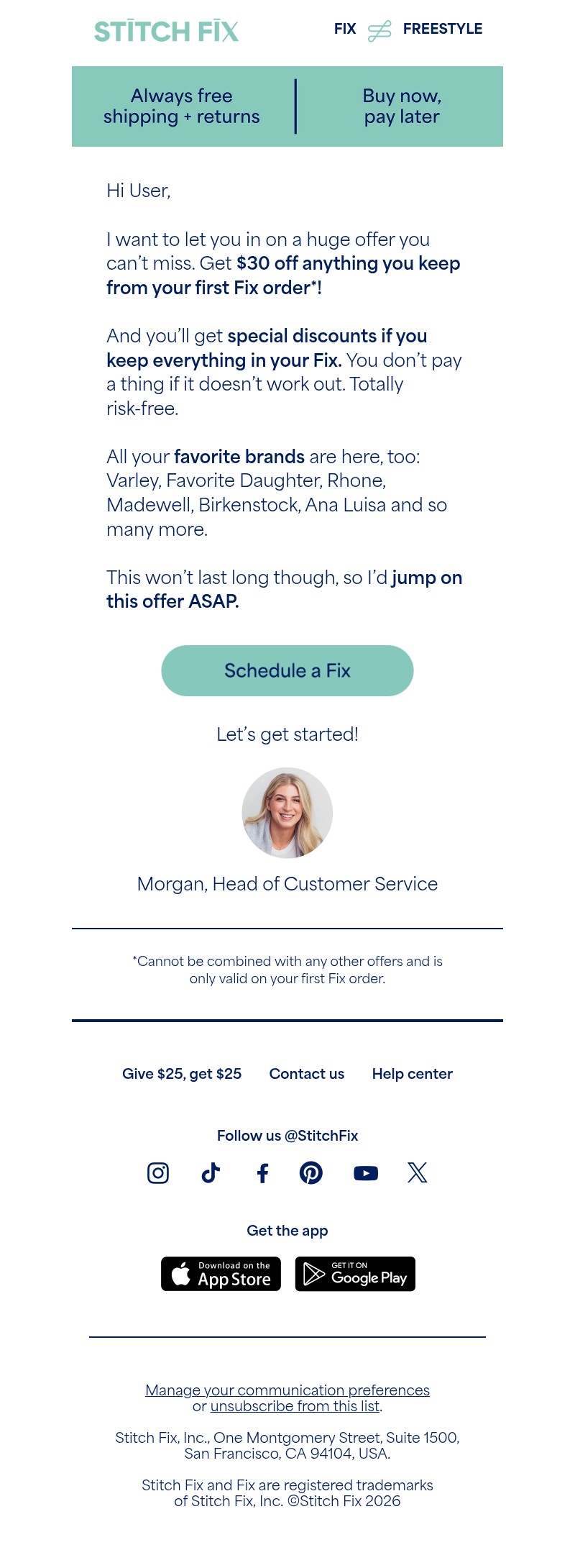Open Stitch Fix TikTok page

(211, 1173)
